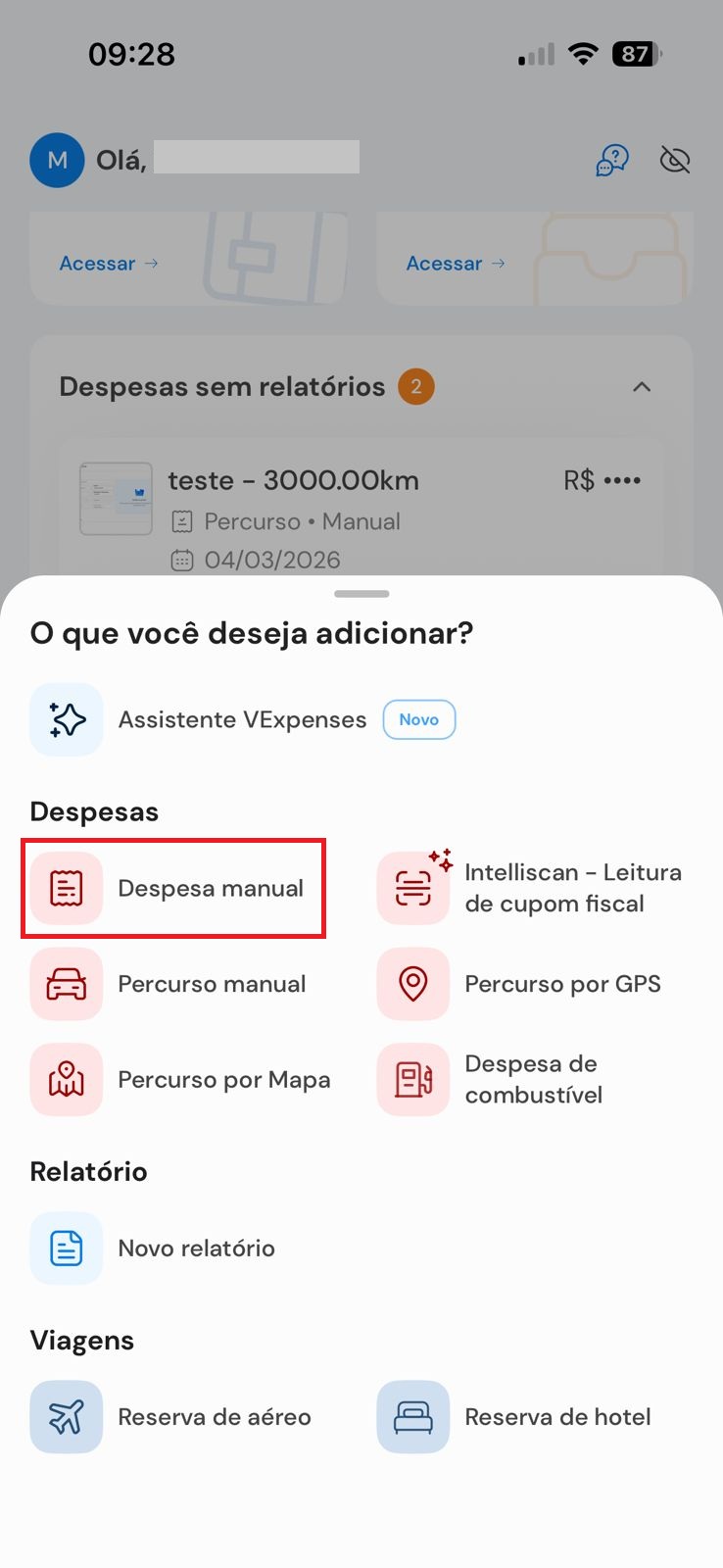Open Reserva de hotel
The height and width of the screenshot is (1568, 723).
[x=514, y=1417]
